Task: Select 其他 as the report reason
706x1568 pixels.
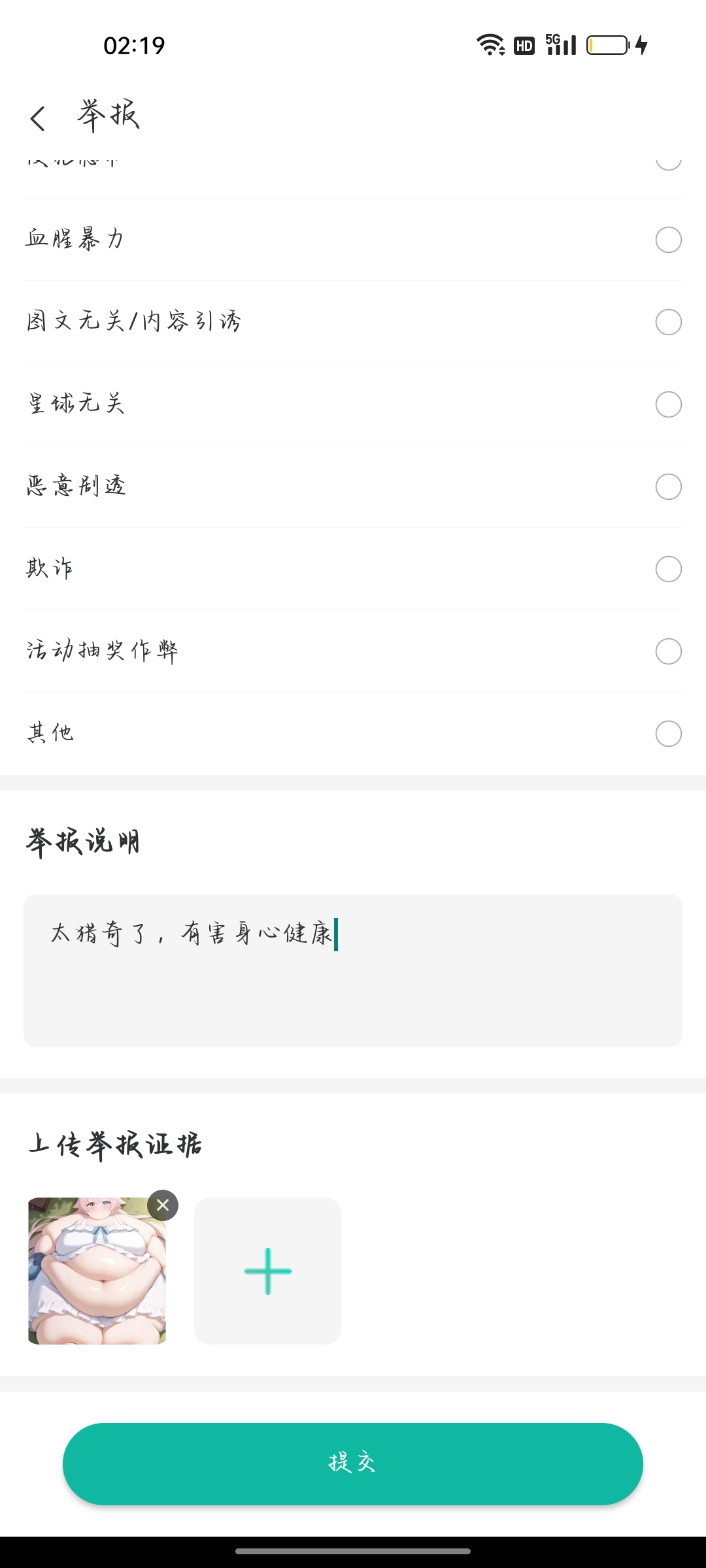Action: [668, 734]
